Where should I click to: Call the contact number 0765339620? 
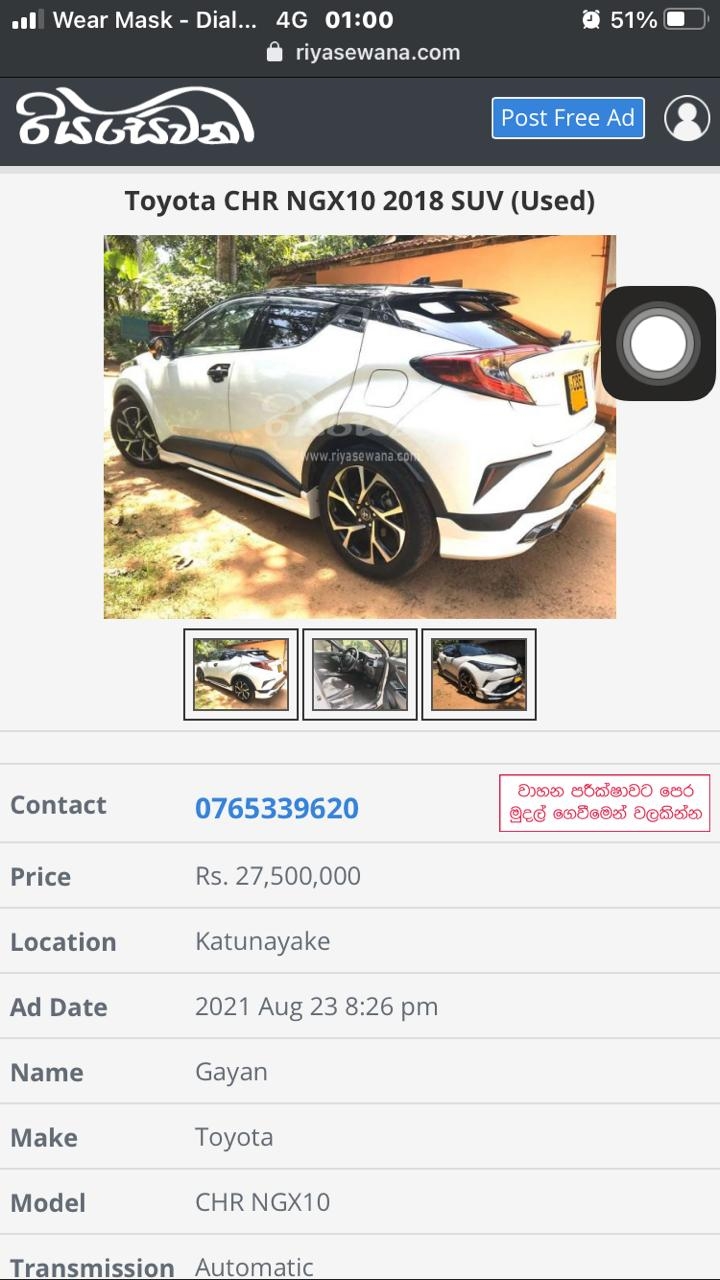[x=277, y=808]
